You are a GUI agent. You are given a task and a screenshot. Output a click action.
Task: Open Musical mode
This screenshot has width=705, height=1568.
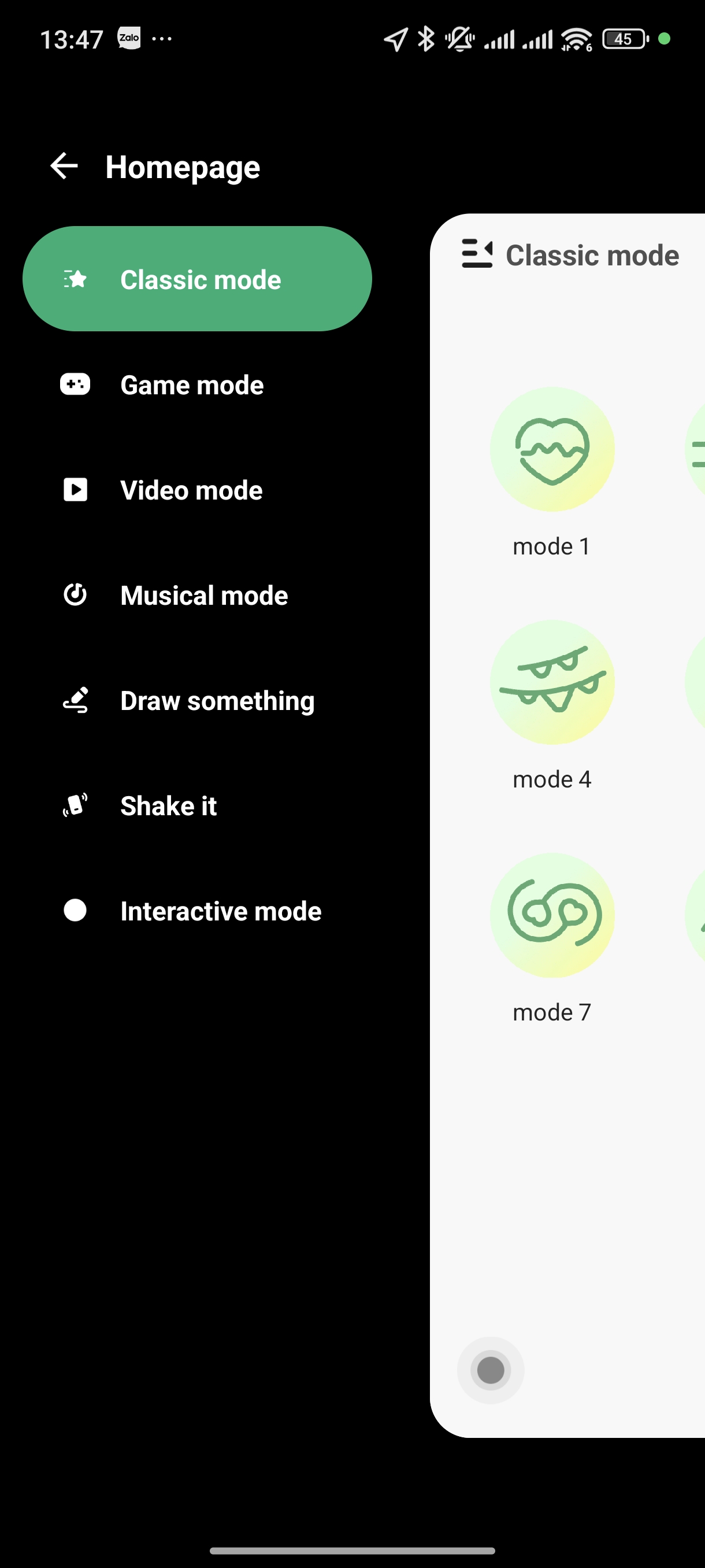(x=204, y=596)
